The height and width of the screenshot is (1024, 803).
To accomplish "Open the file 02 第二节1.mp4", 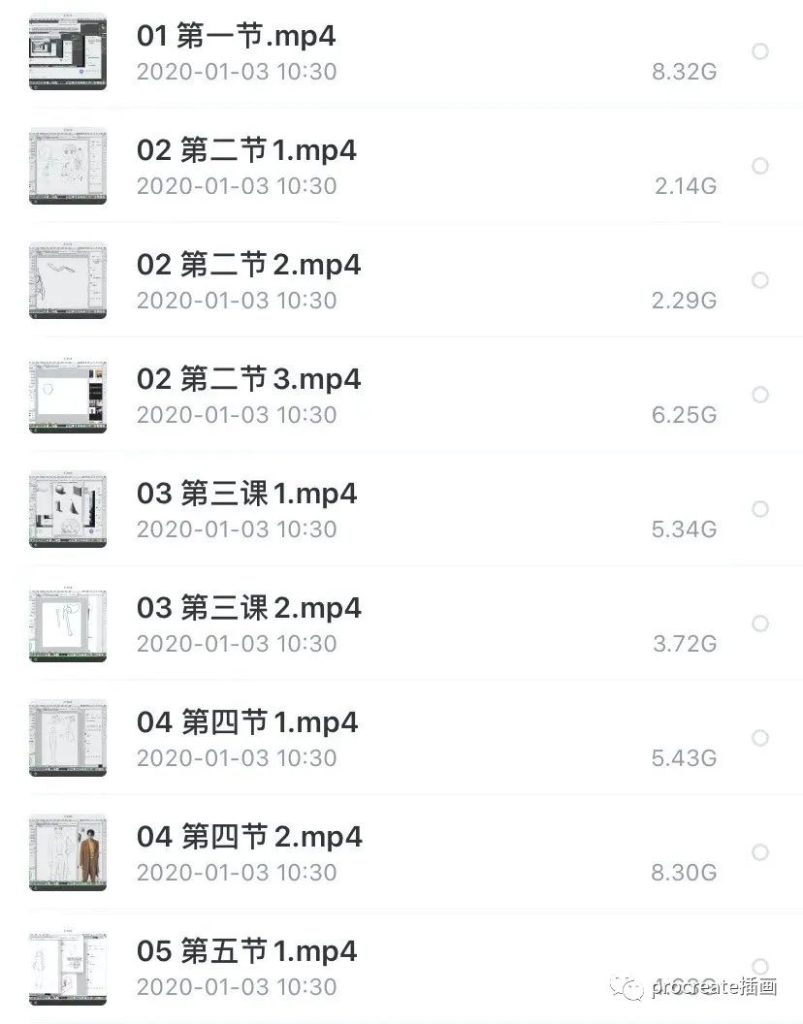I will (x=246, y=151).
